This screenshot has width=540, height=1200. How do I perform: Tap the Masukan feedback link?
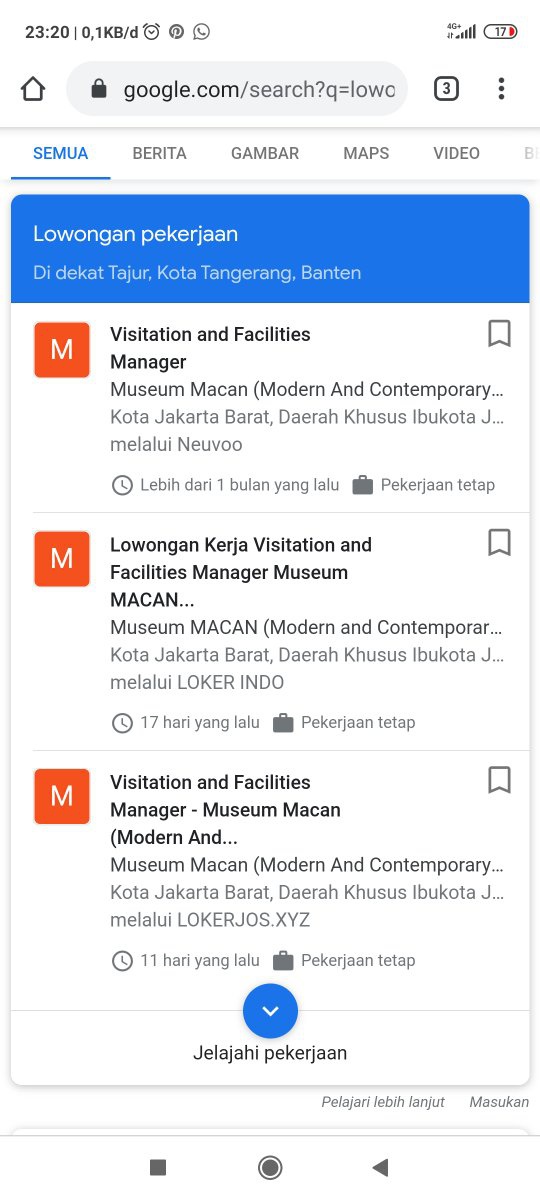click(x=499, y=1102)
